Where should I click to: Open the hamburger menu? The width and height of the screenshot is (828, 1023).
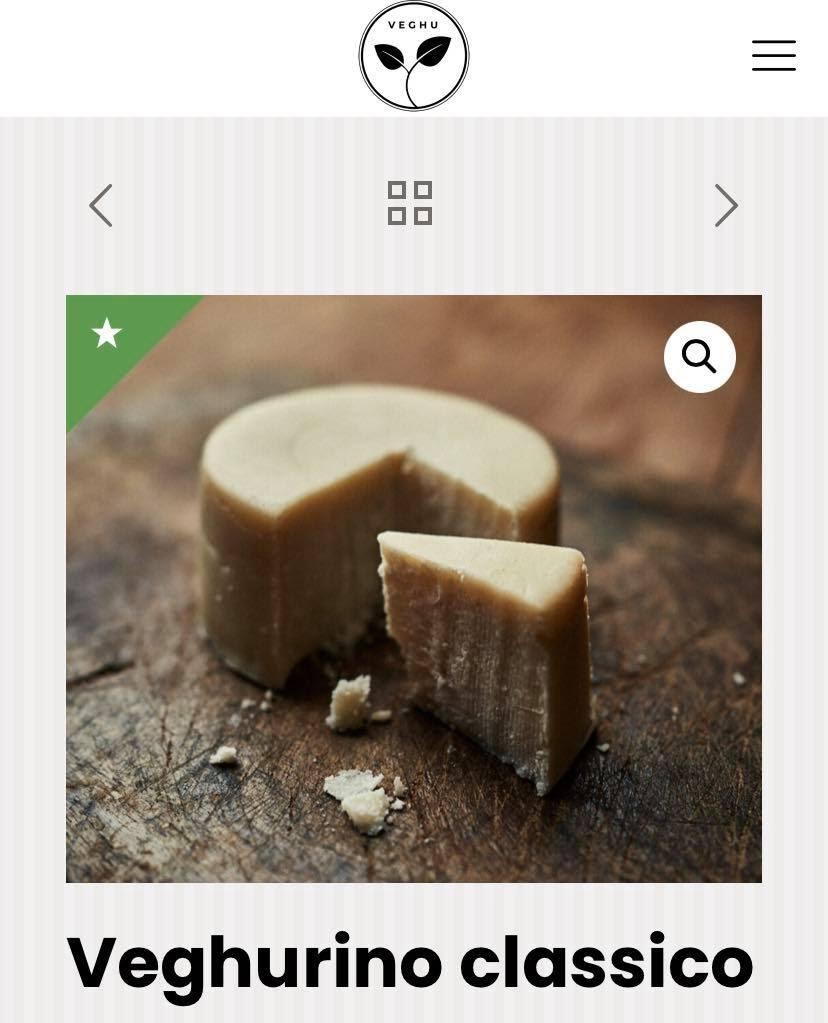[773, 56]
